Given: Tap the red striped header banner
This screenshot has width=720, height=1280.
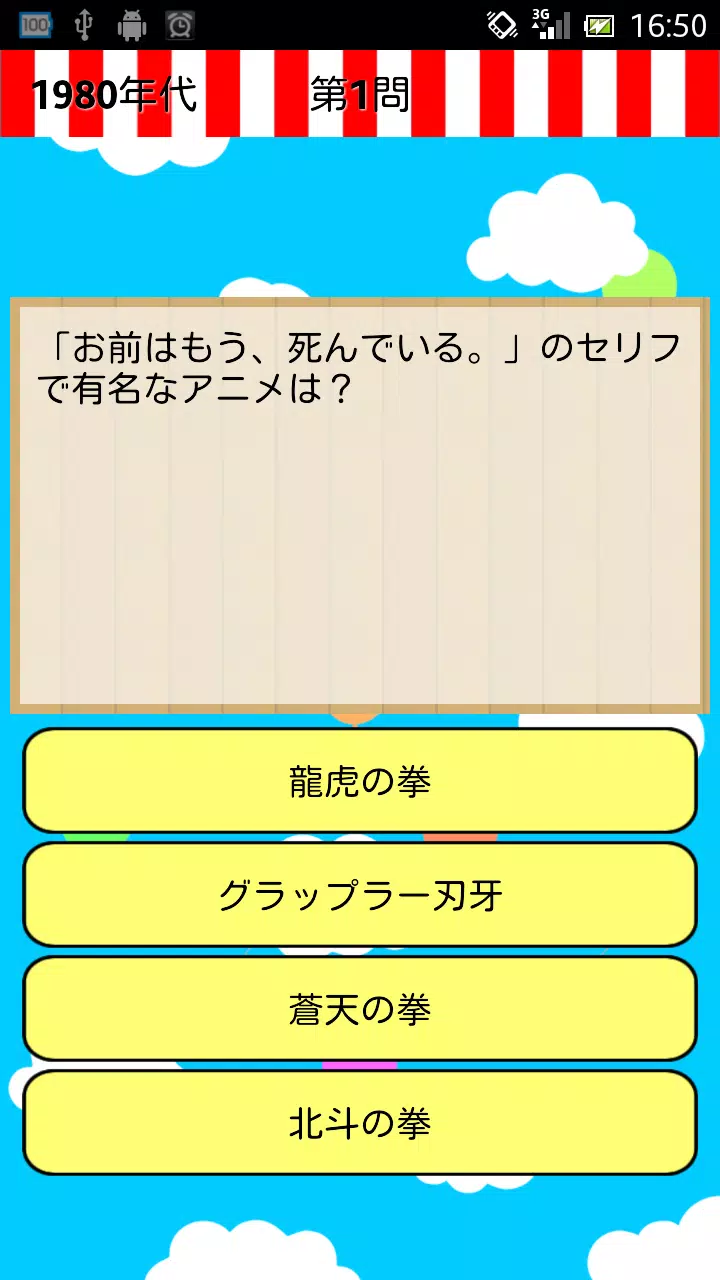Looking at the screenshot, I should [x=360, y=95].
